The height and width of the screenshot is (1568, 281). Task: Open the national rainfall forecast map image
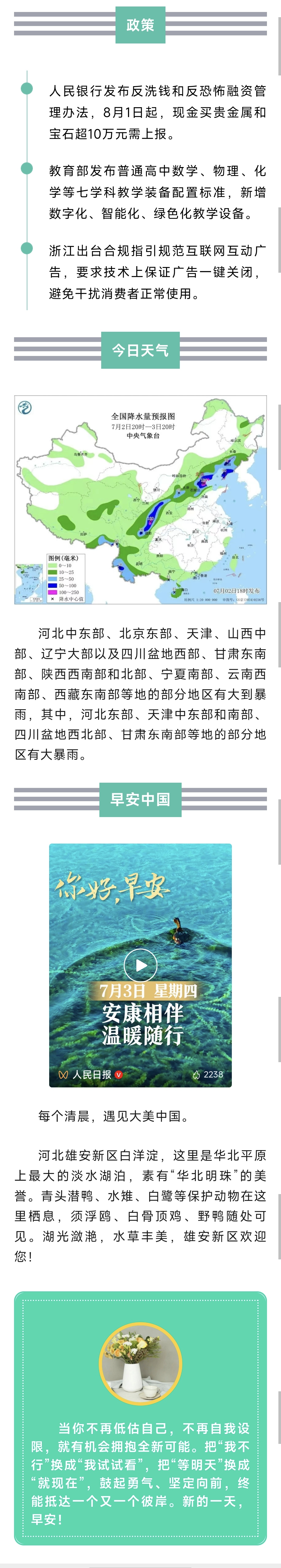140,499
